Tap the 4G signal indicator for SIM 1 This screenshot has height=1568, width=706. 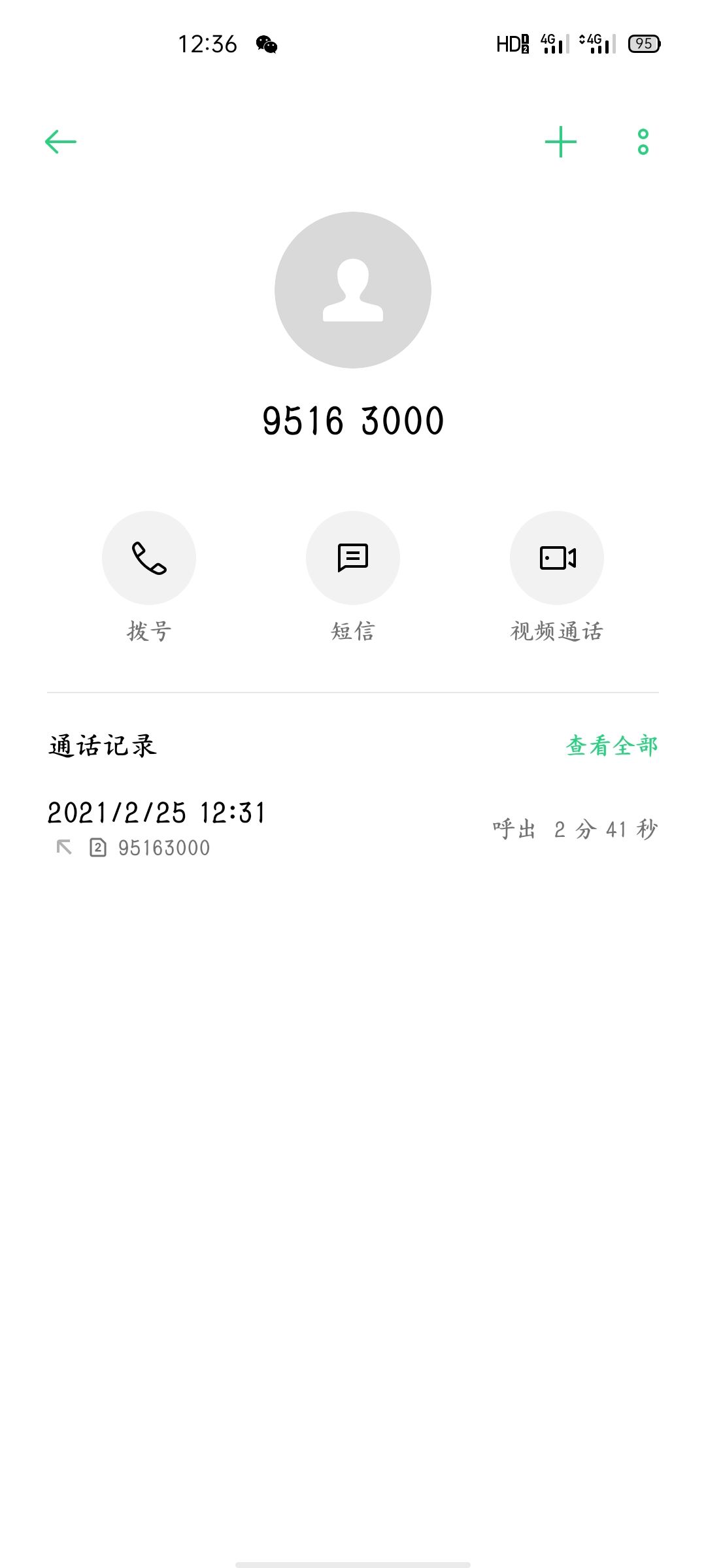point(552,44)
